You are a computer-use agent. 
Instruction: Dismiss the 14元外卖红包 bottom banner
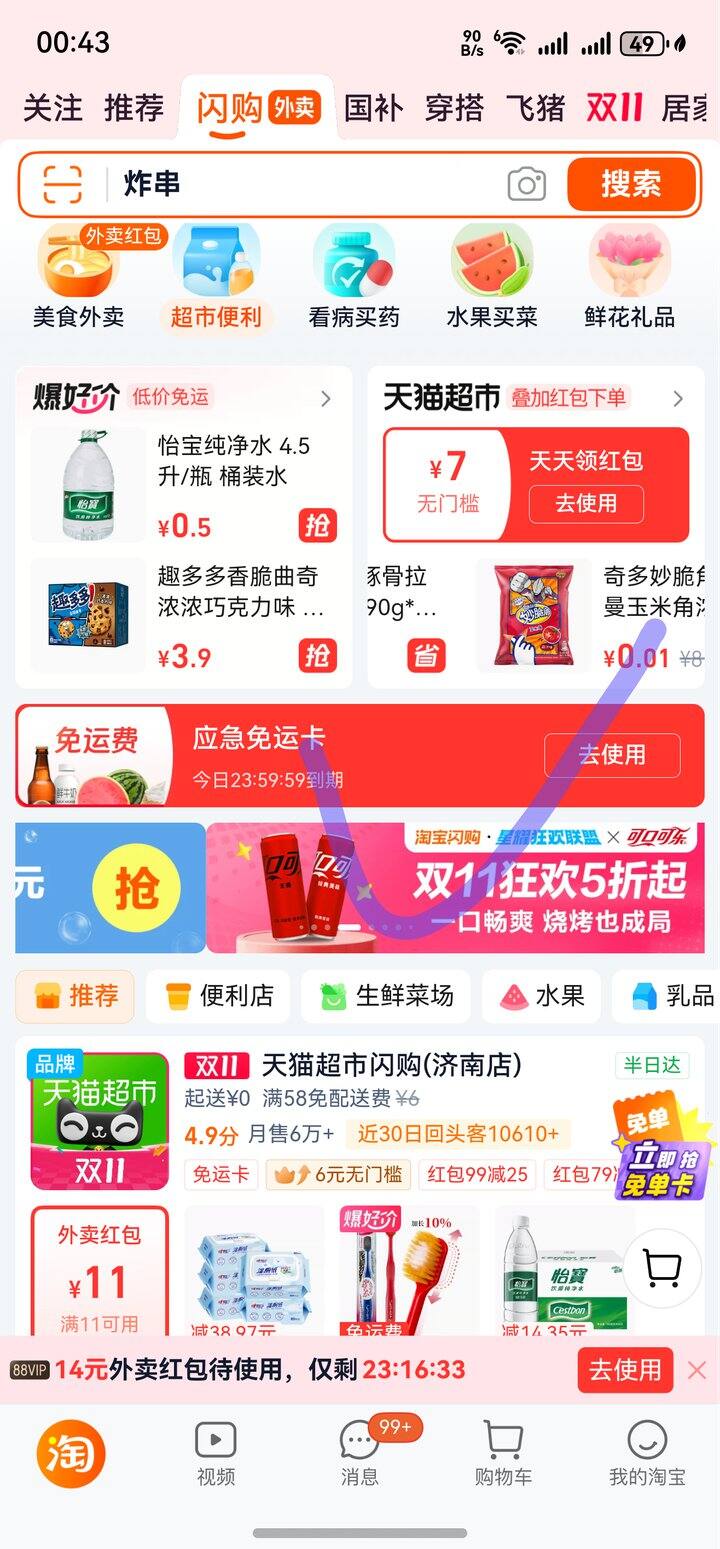[x=697, y=1370]
